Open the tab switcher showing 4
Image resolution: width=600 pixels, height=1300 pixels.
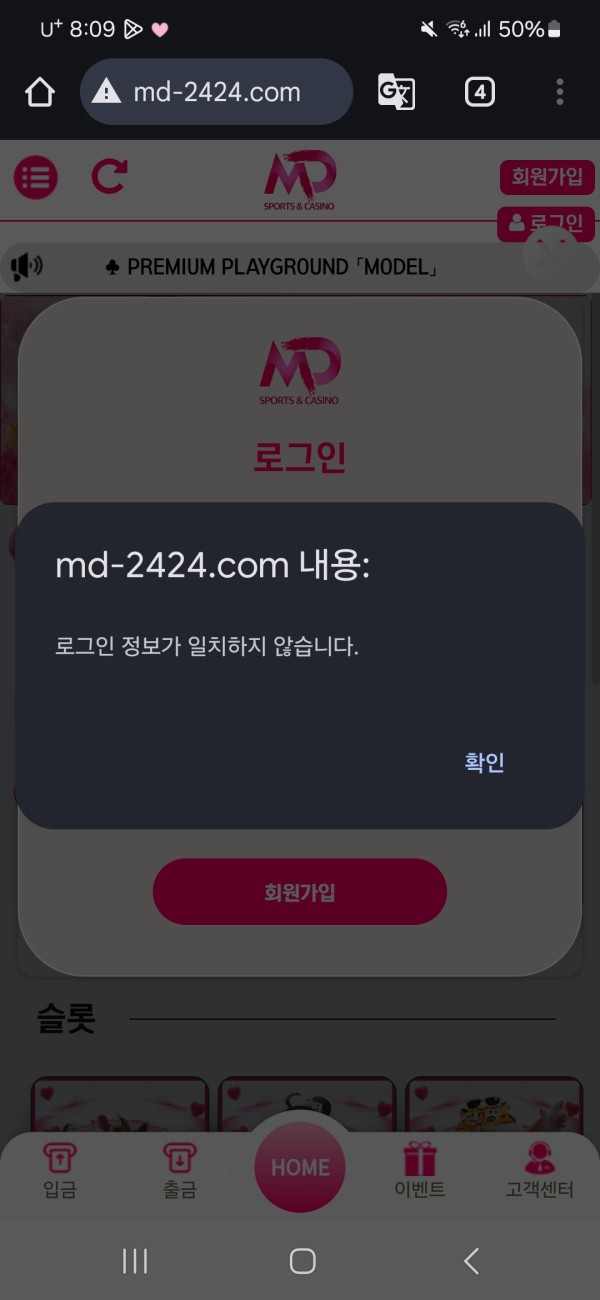[x=480, y=92]
